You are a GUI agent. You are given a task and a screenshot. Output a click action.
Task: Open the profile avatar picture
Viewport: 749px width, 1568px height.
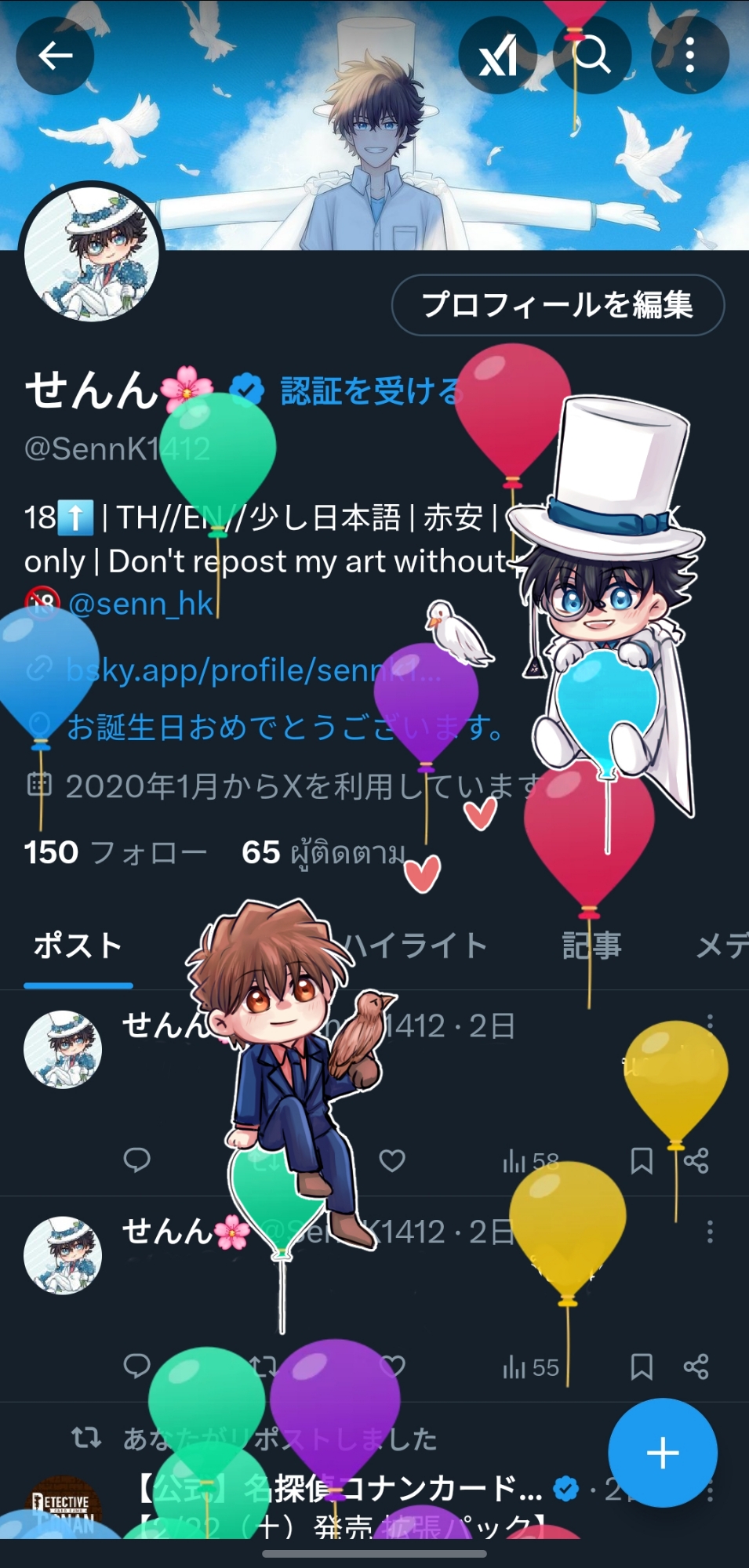coord(92,253)
